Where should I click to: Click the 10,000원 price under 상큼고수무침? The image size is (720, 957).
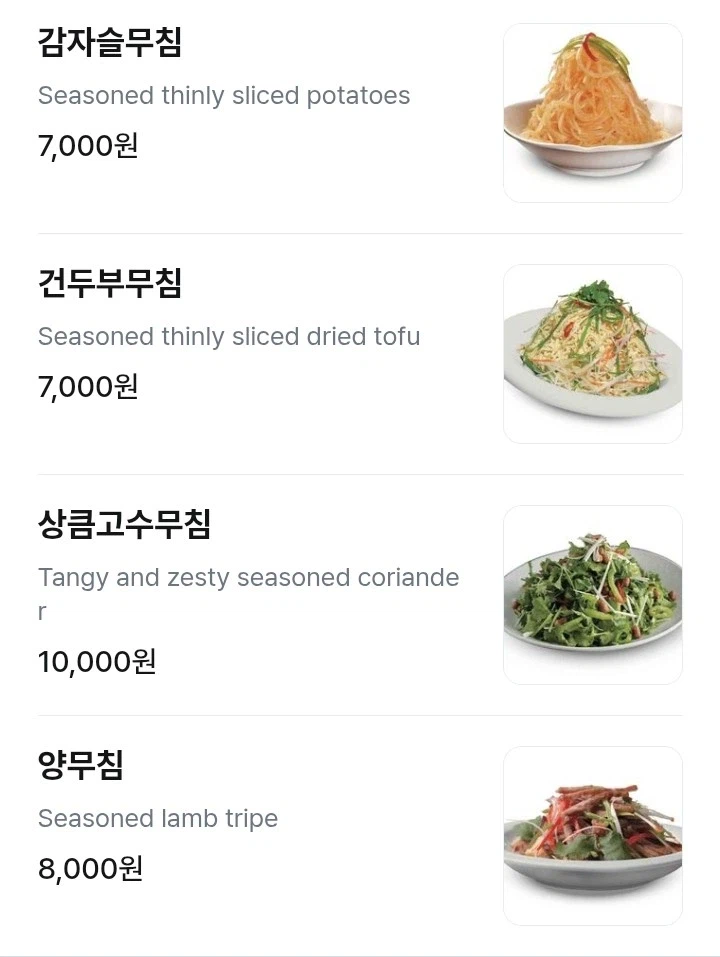point(97,661)
